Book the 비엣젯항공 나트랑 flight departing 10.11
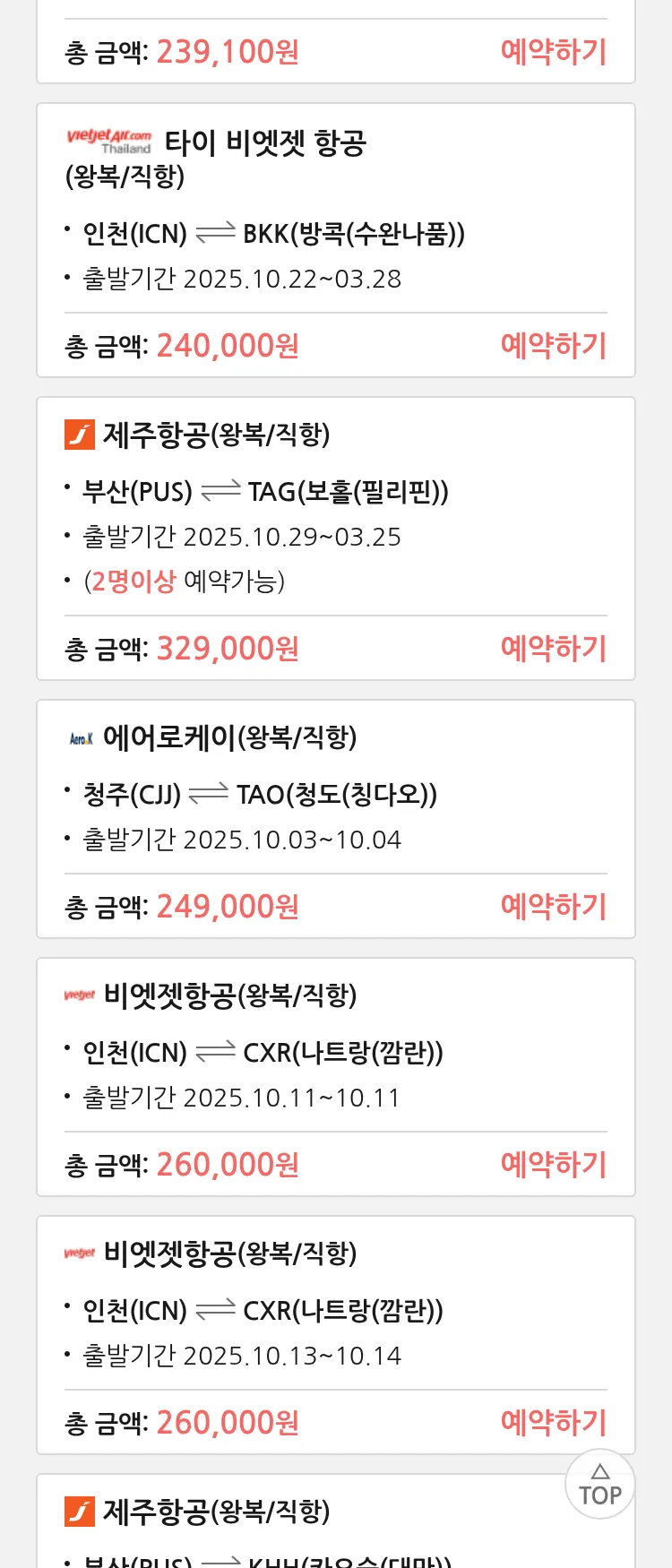The width and height of the screenshot is (672, 1568). 553,1165
